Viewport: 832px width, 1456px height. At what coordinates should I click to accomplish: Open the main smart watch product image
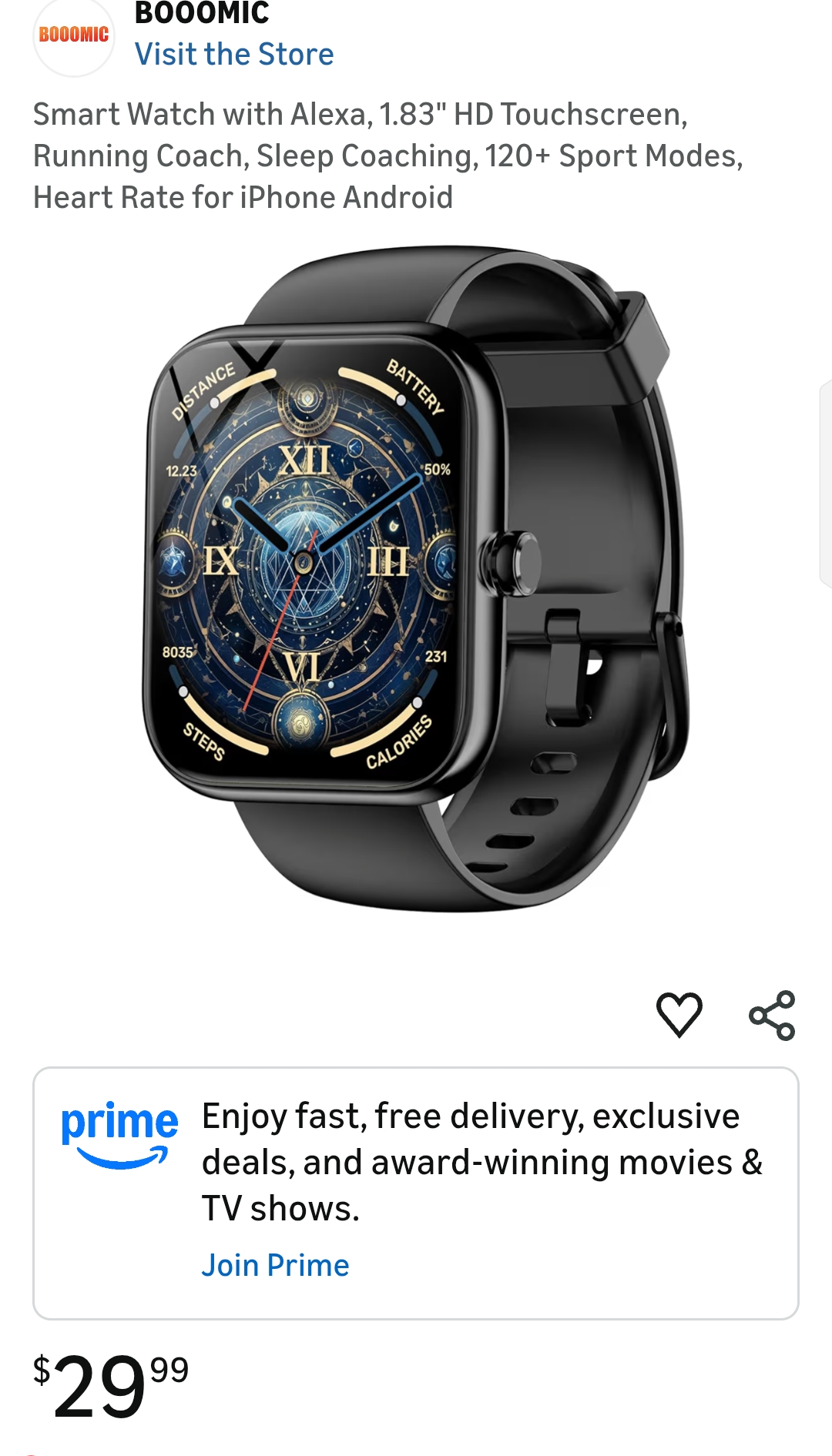coord(416,585)
